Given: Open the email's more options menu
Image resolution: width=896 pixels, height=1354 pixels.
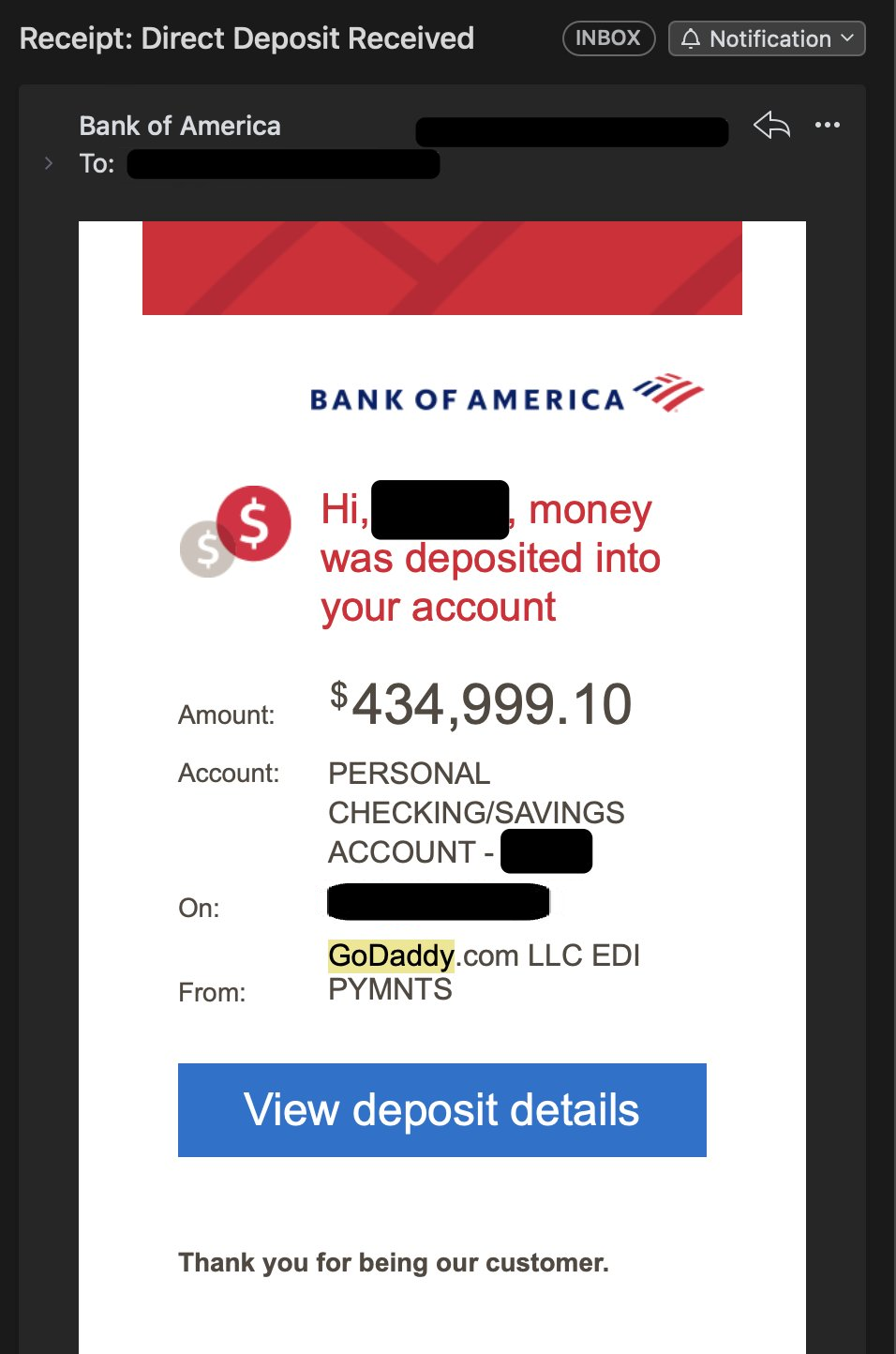Looking at the screenshot, I should tap(828, 125).
